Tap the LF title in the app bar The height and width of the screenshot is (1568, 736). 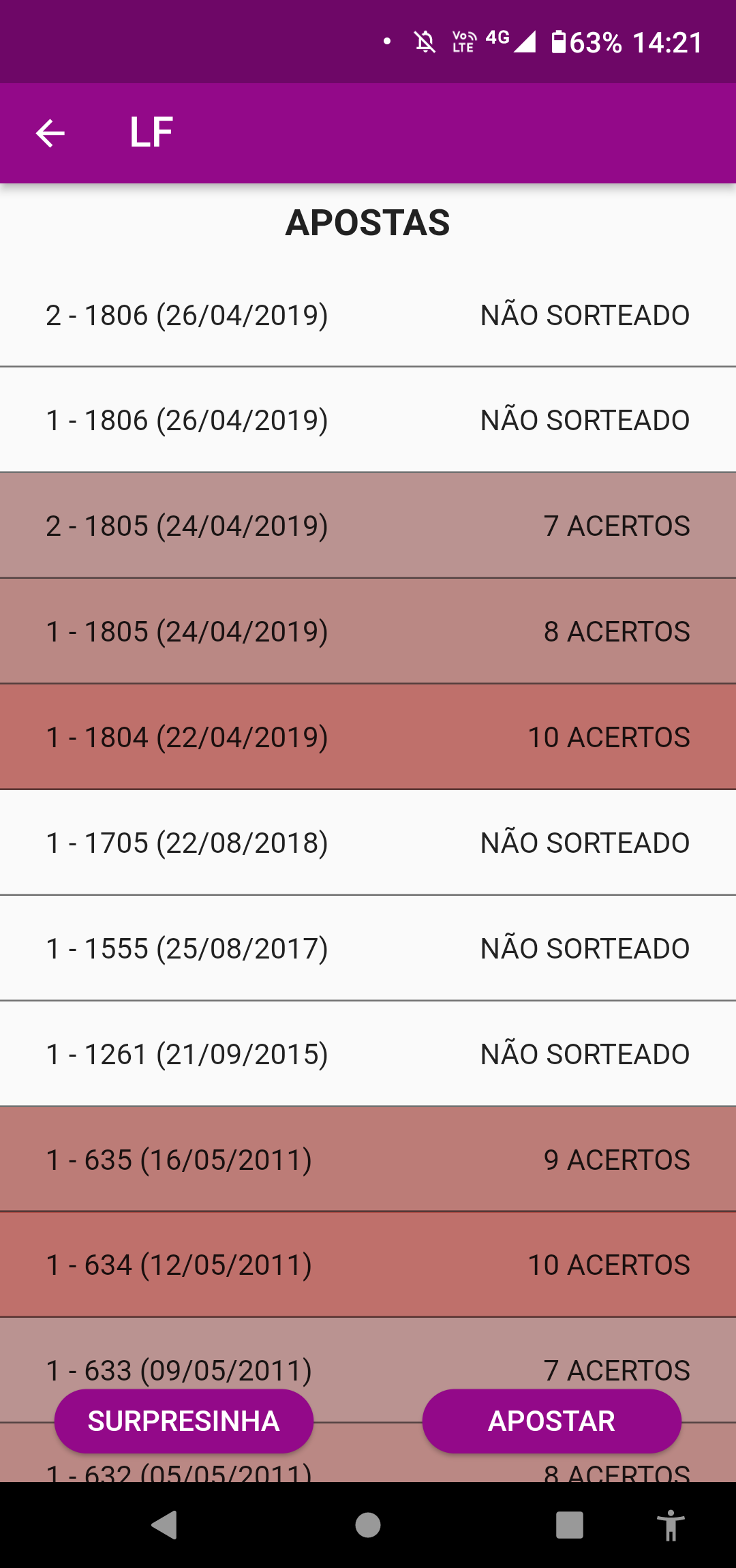(x=151, y=133)
